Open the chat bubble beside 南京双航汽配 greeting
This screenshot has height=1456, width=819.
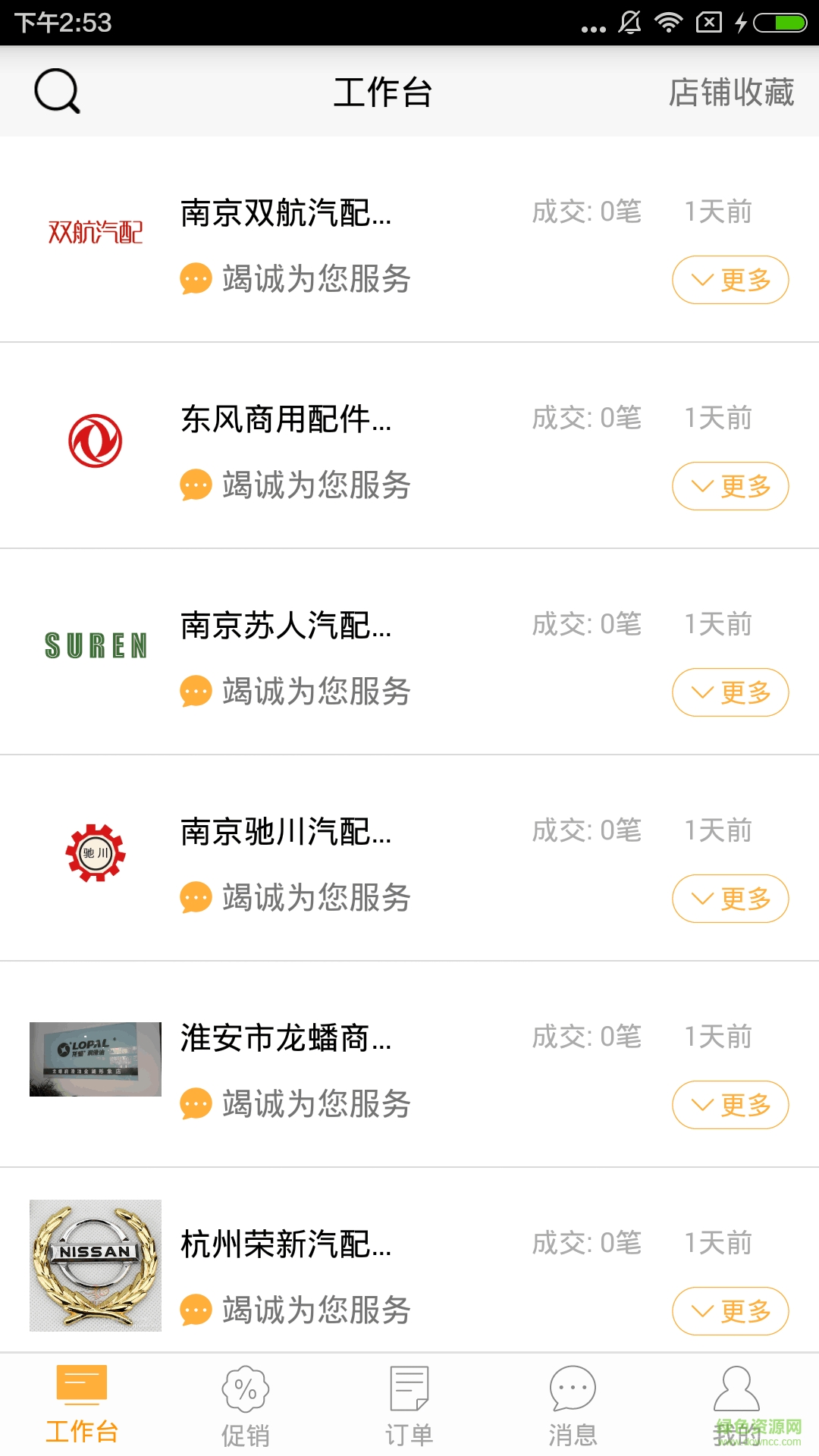point(195,280)
